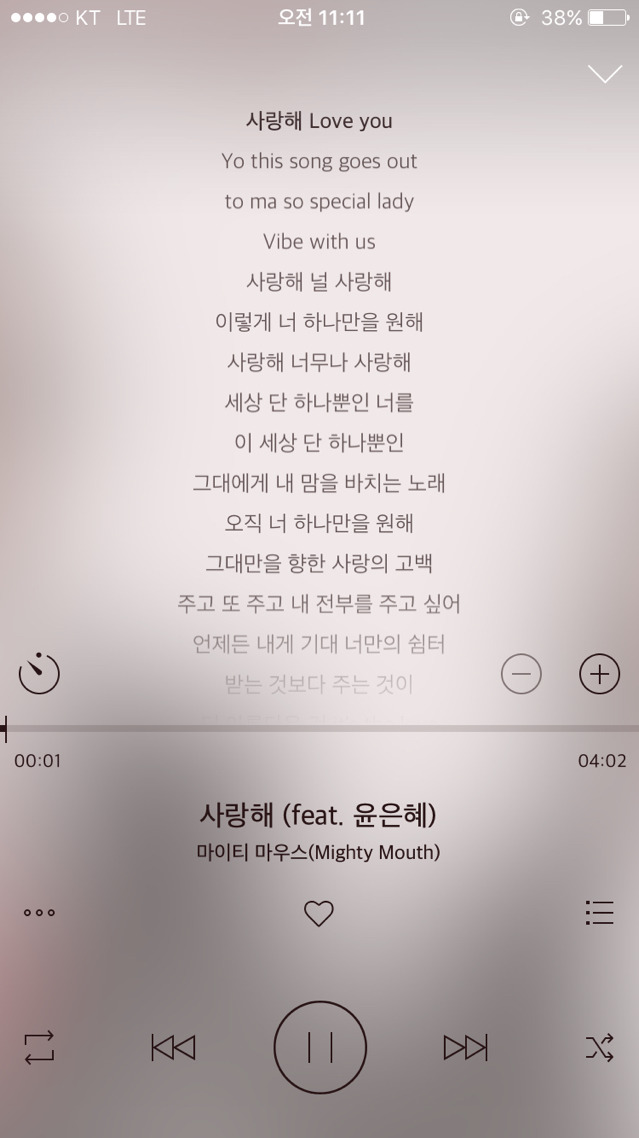Skip to the next track
Image resolution: width=639 pixels, height=1138 pixels.
click(465, 1047)
